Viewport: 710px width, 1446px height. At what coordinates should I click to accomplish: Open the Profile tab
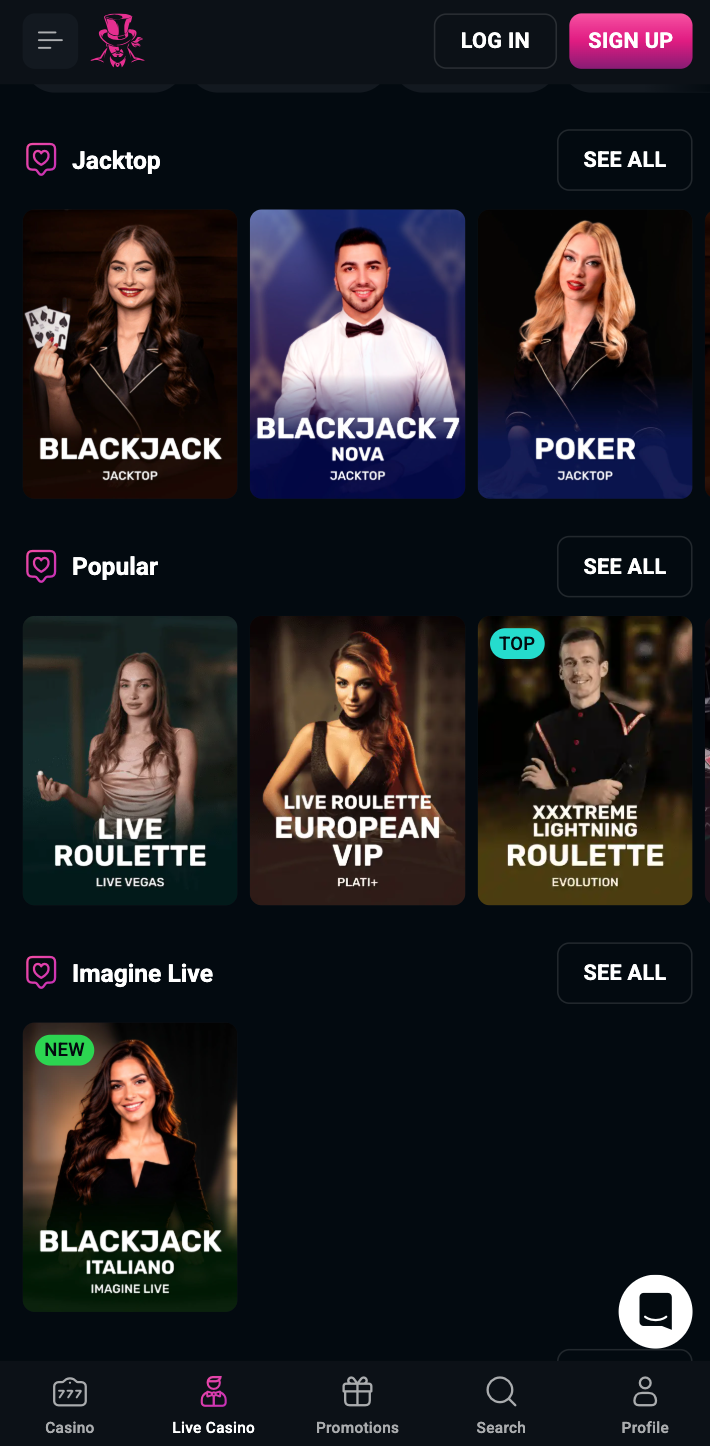coord(645,1405)
